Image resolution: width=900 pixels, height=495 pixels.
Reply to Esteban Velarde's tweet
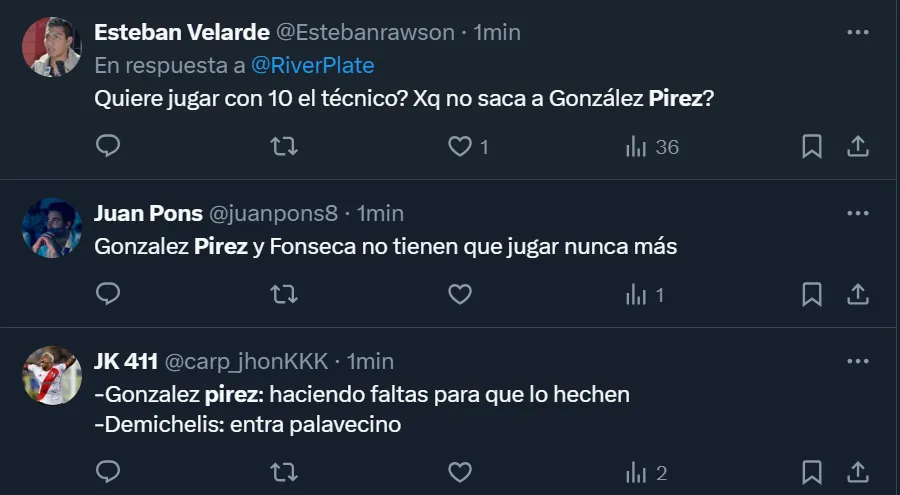[109, 147]
